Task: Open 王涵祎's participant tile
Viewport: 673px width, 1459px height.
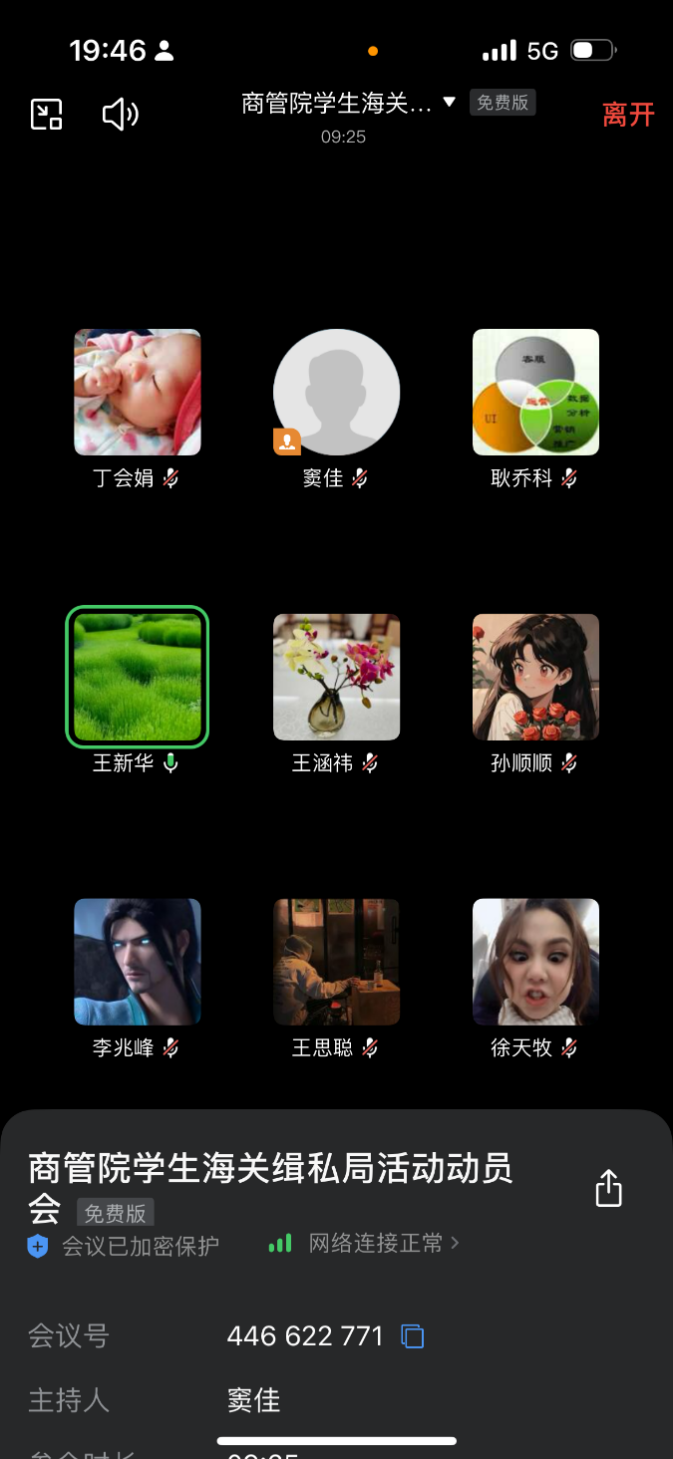Action: [336, 677]
